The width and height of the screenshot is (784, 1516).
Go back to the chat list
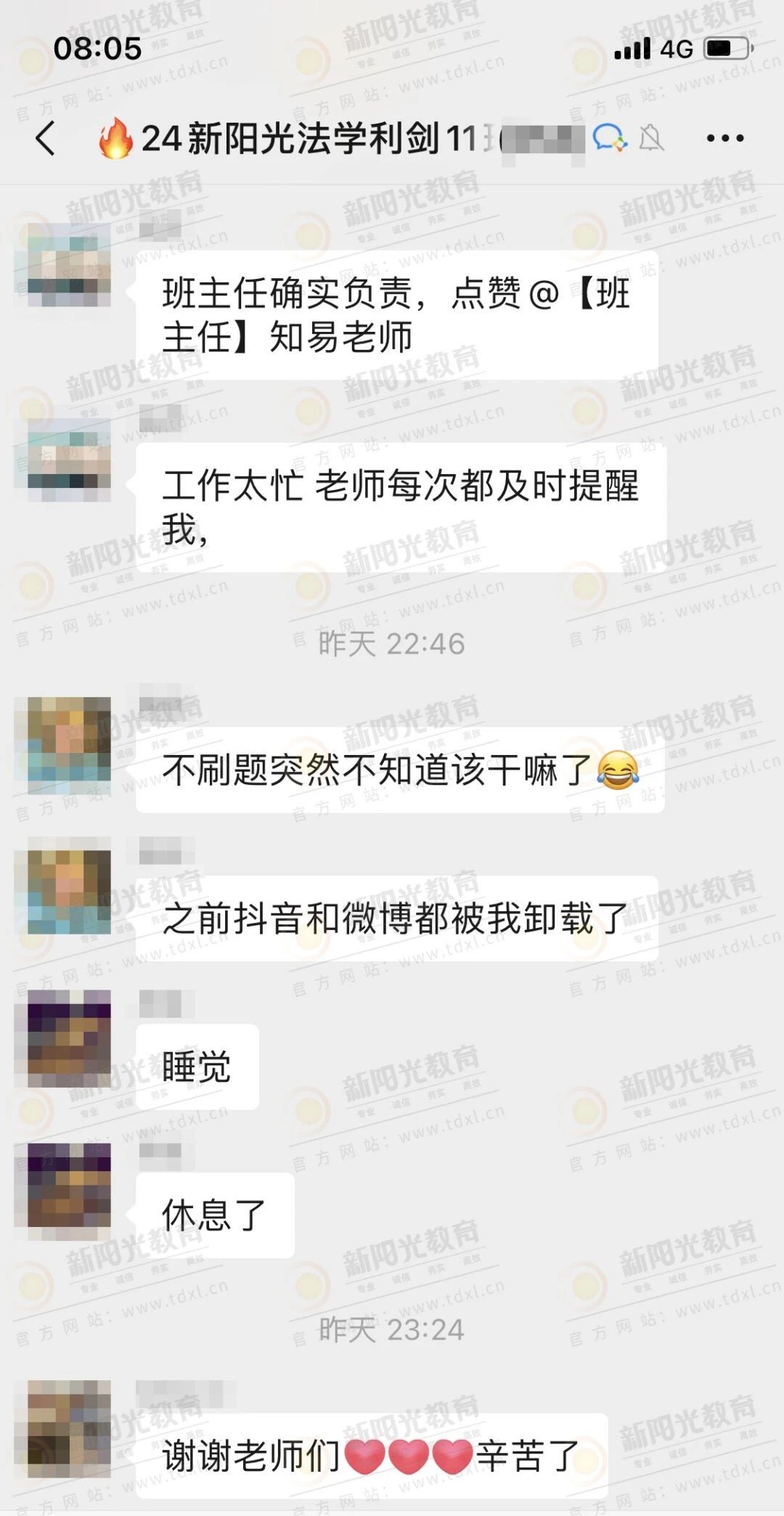point(45,137)
